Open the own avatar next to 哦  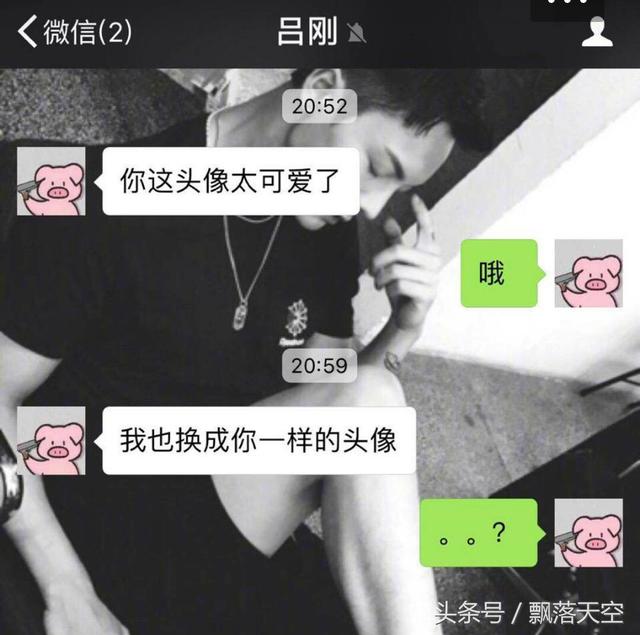[588, 273]
